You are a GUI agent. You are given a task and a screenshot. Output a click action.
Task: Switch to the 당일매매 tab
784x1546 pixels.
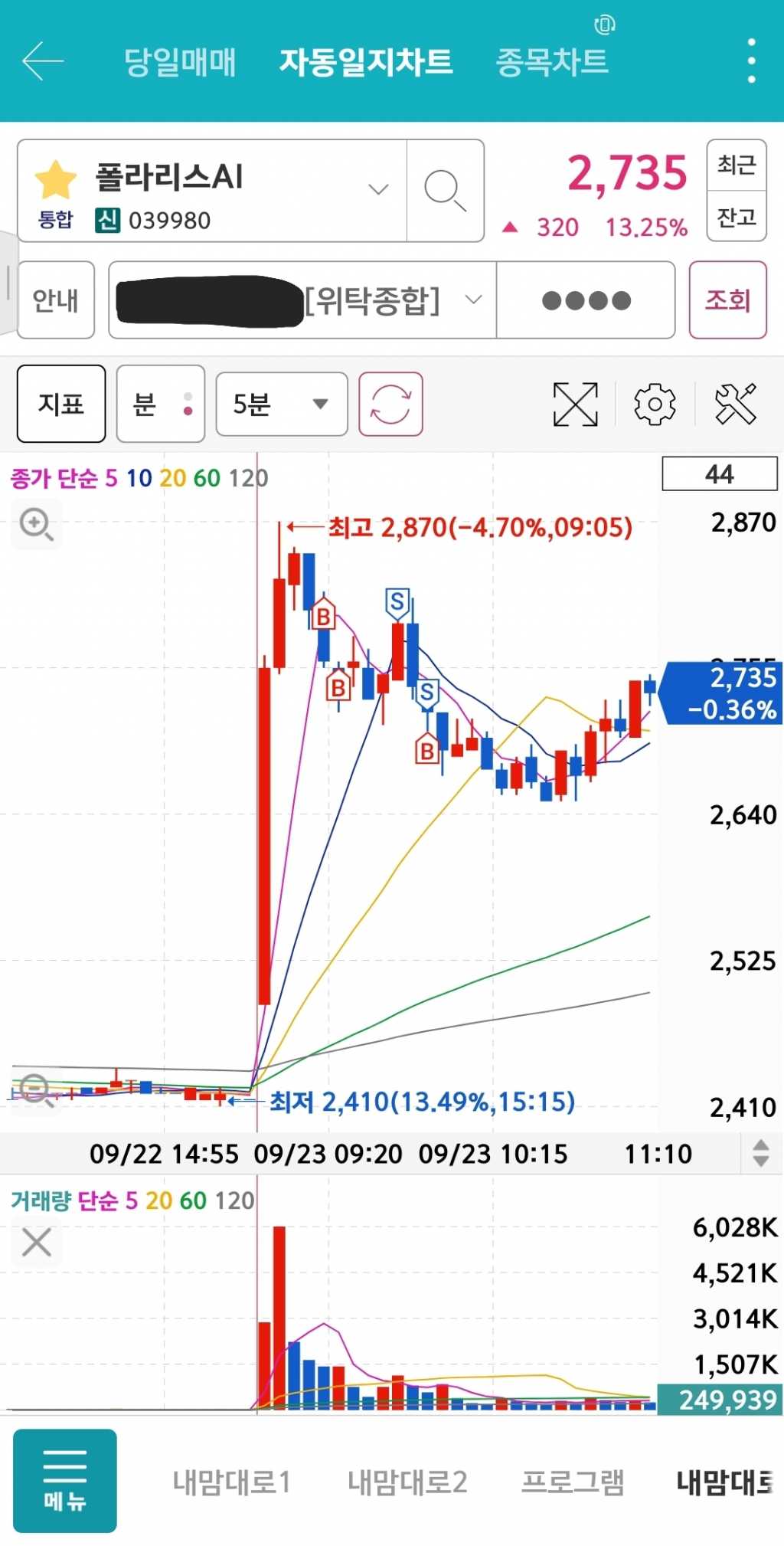coord(180,62)
